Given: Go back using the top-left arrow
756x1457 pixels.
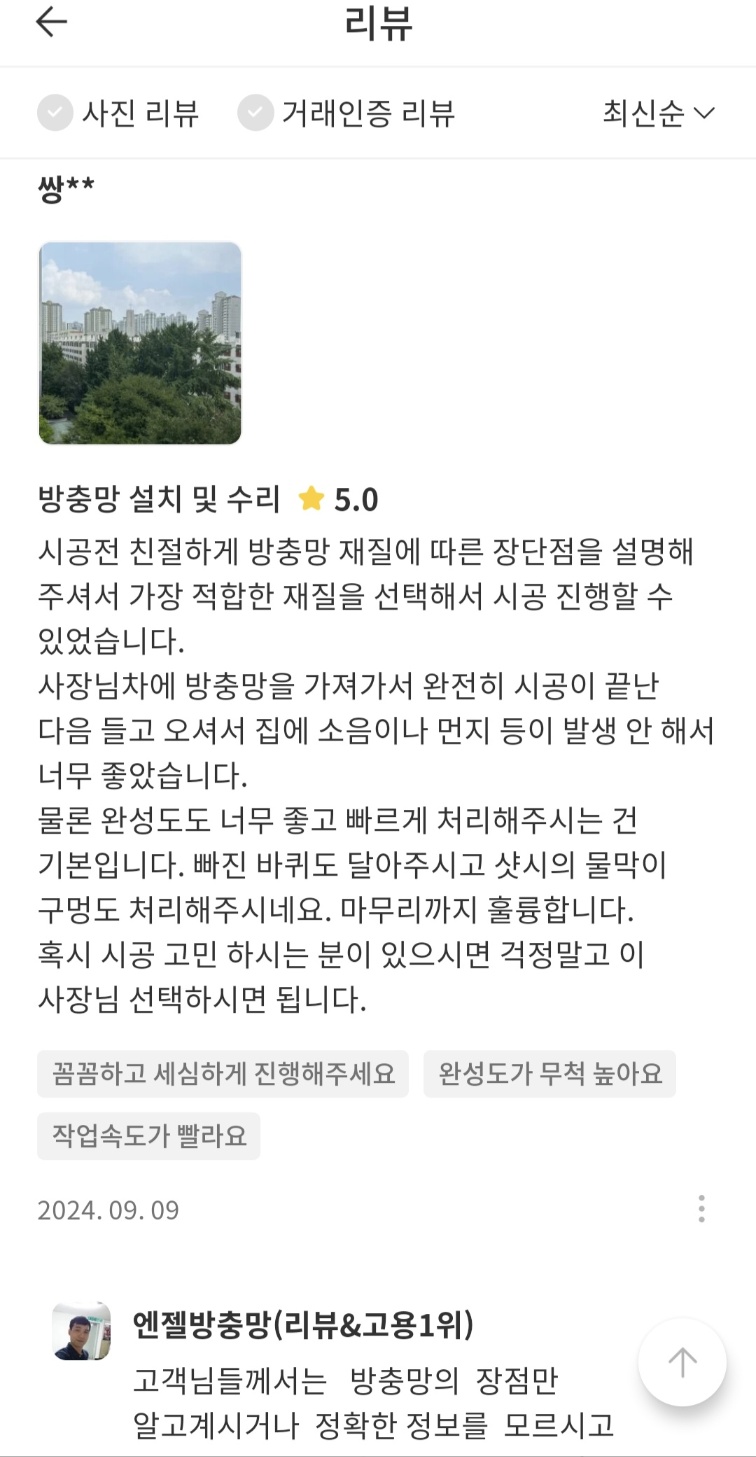Looking at the screenshot, I should click(51, 22).
